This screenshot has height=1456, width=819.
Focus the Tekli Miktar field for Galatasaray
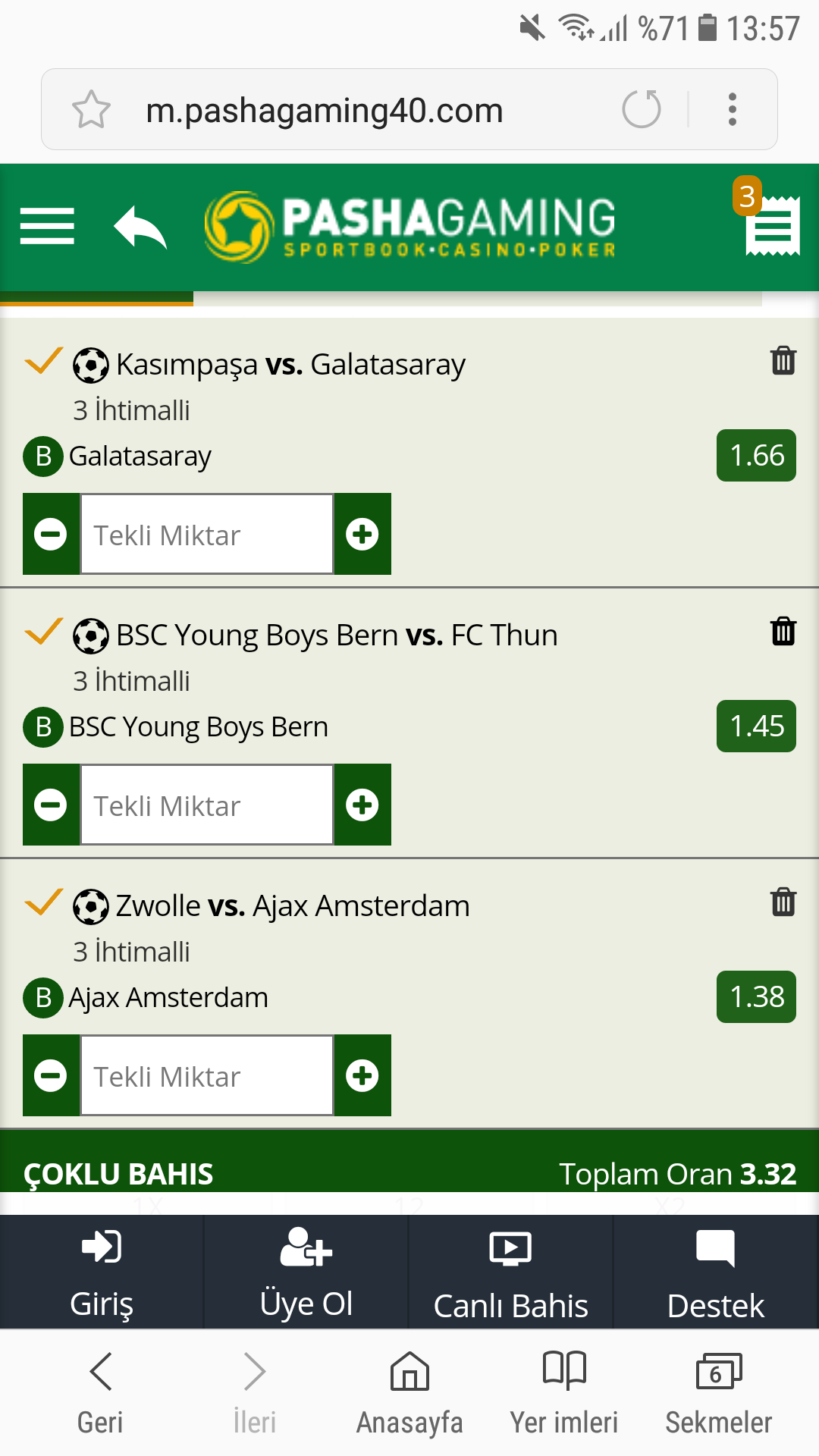click(x=207, y=534)
